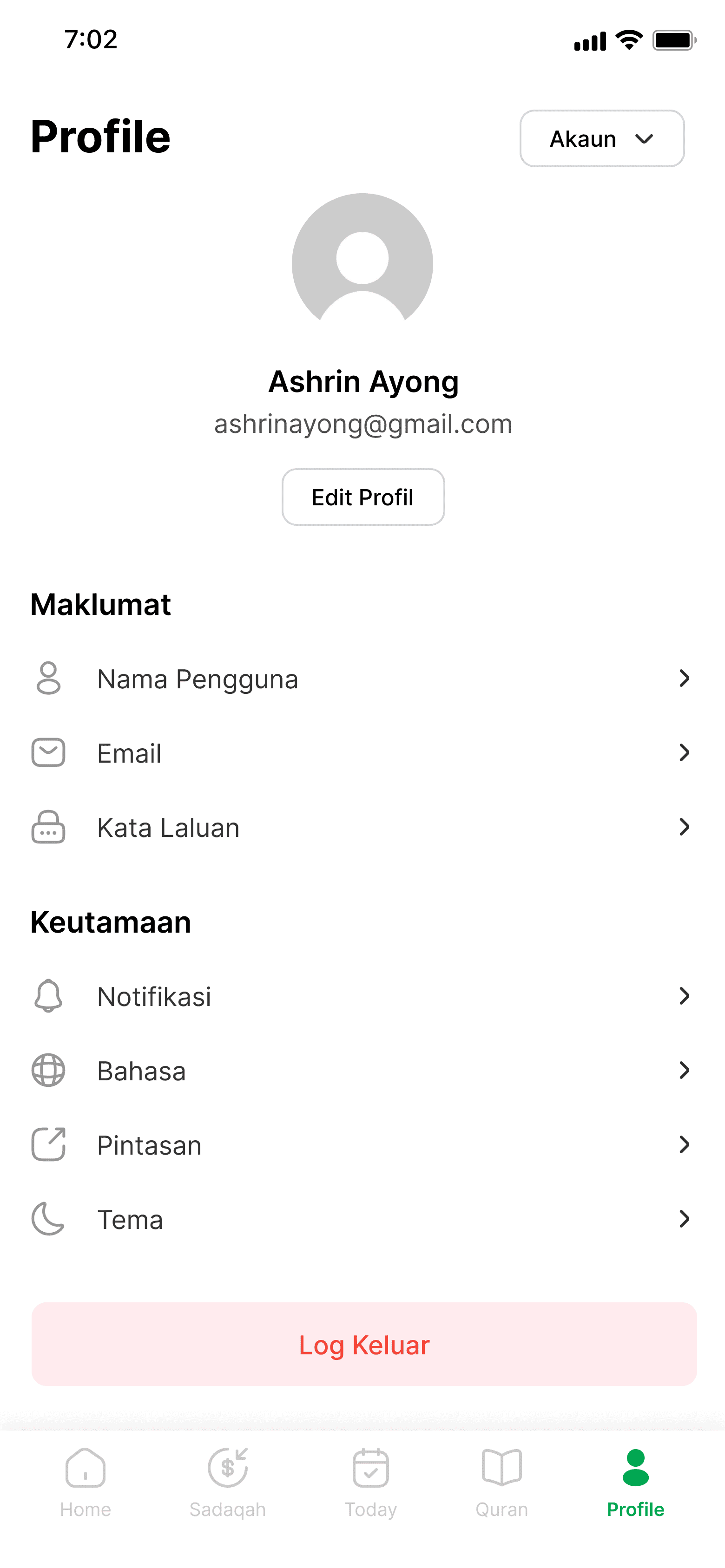This screenshot has width=725, height=1568.
Task: Expand the Akaun dropdown
Action: (x=601, y=139)
